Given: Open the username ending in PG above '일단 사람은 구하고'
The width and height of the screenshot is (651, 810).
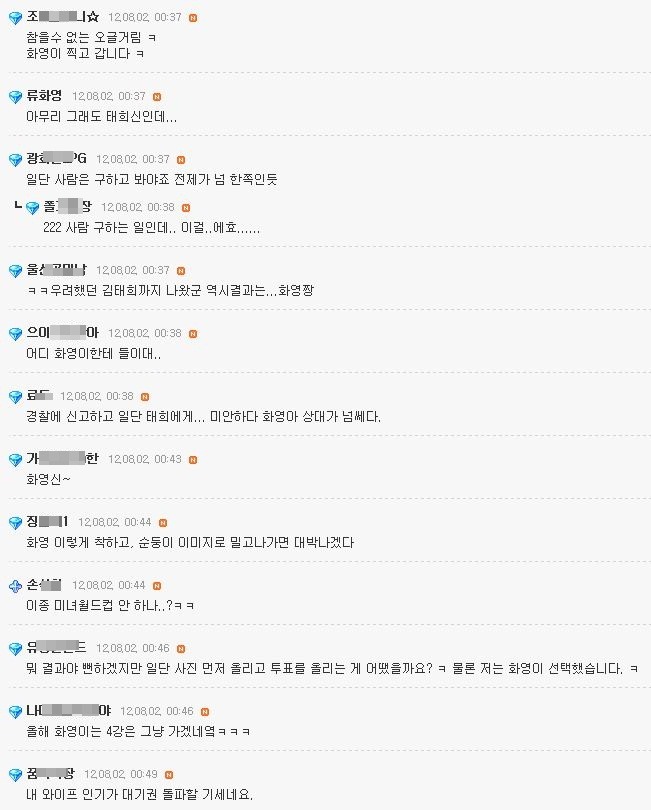Looking at the screenshot, I should click(56, 159).
